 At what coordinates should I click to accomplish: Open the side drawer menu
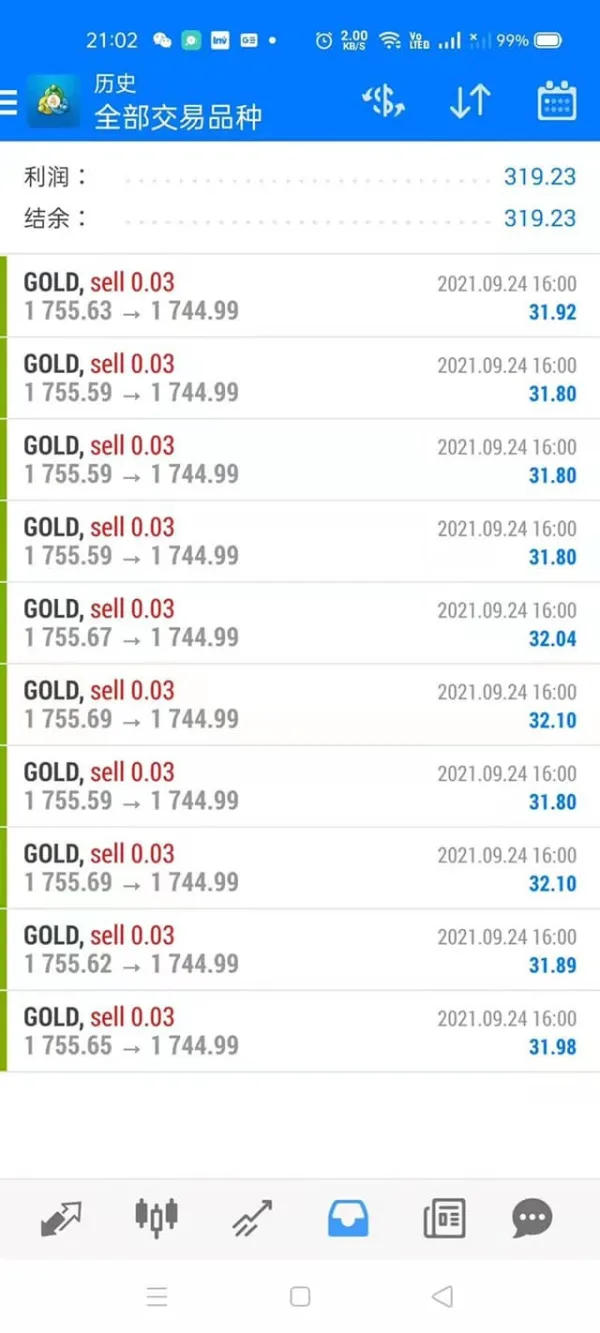point(10,102)
